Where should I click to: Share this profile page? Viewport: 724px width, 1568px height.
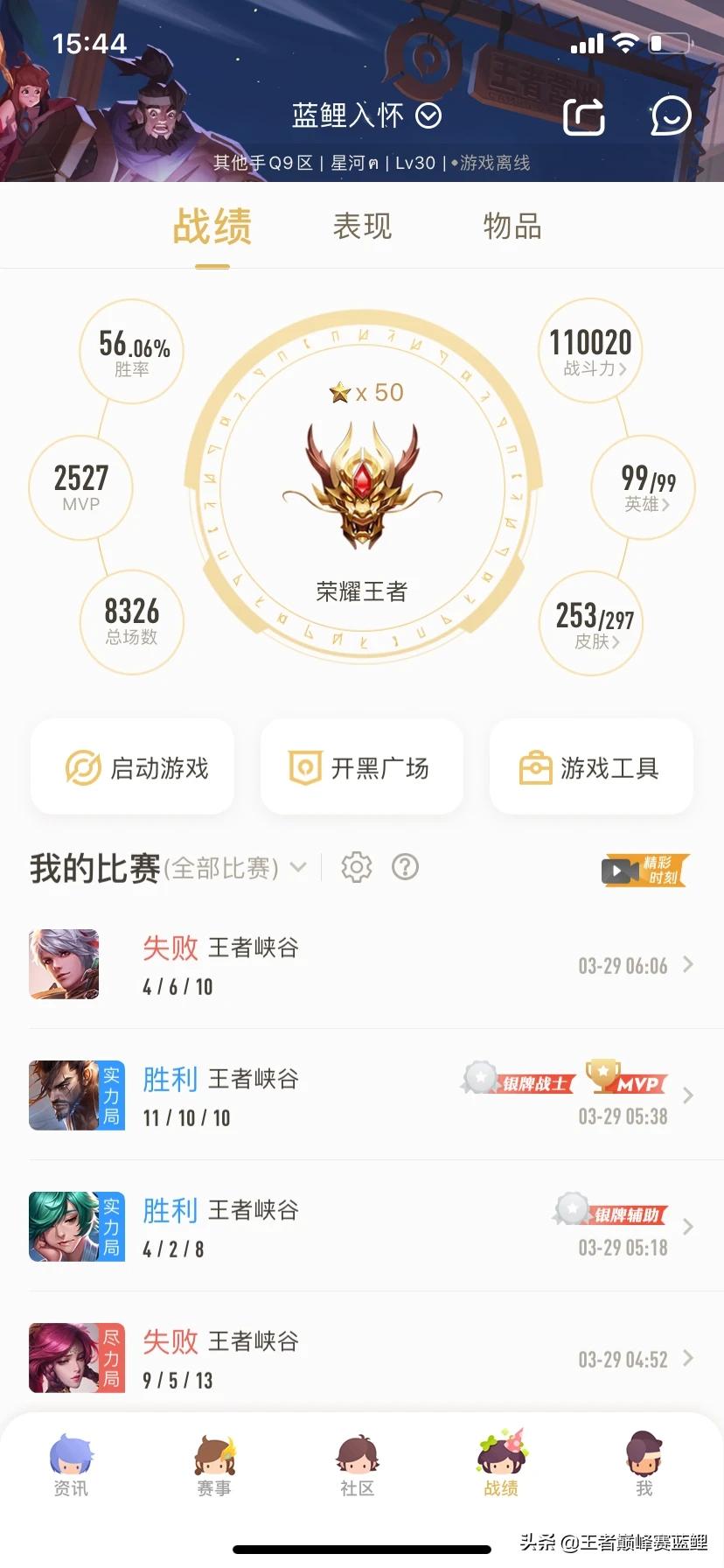tap(584, 116)
